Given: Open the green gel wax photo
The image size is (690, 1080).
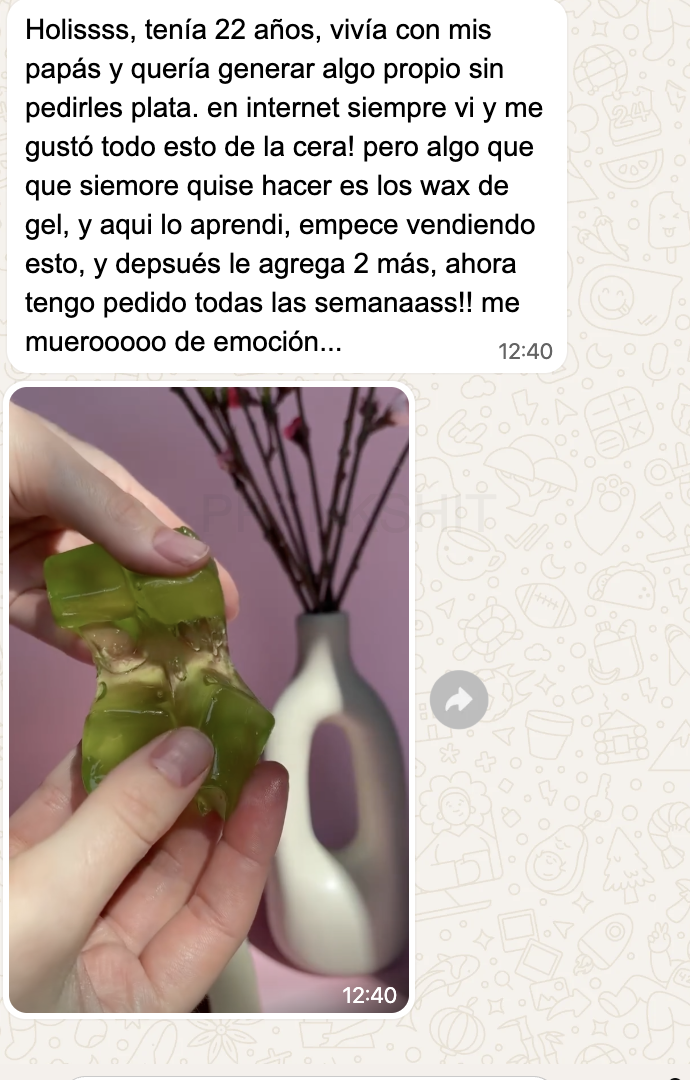Looking at the screenshot, I should click(x=210, y=700).
